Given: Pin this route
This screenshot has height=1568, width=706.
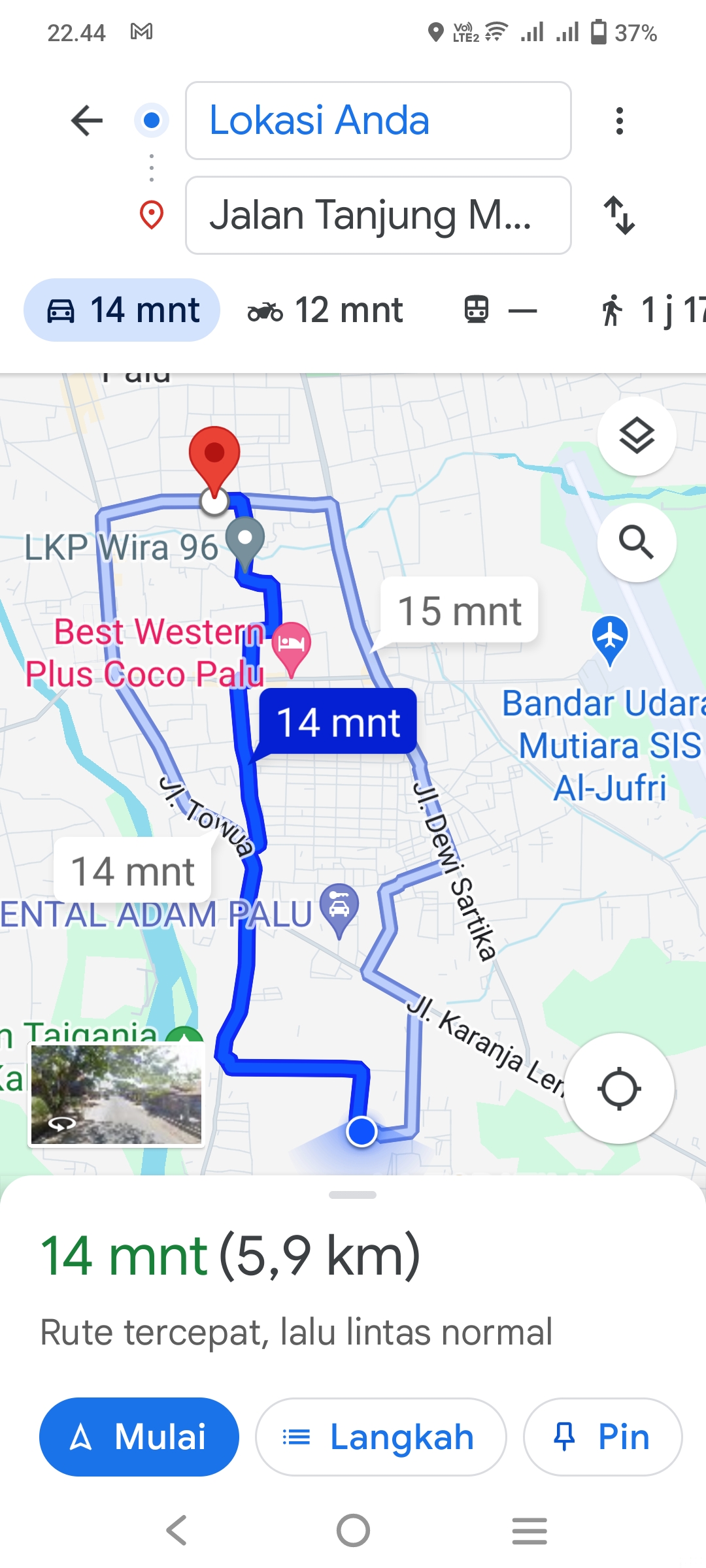Looking at the screenshot, I should (603, 1437).
